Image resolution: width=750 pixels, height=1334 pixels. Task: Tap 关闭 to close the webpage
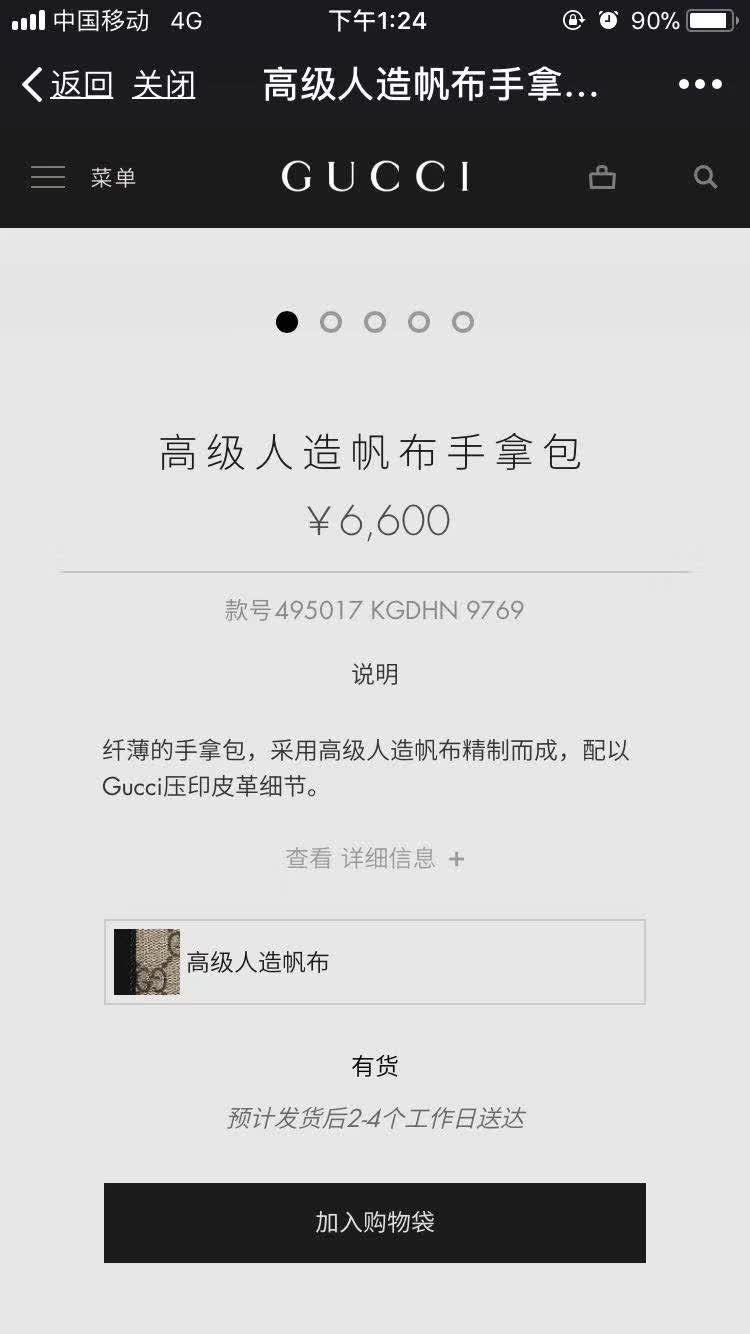pyautogui.click(x=163, y=85)
